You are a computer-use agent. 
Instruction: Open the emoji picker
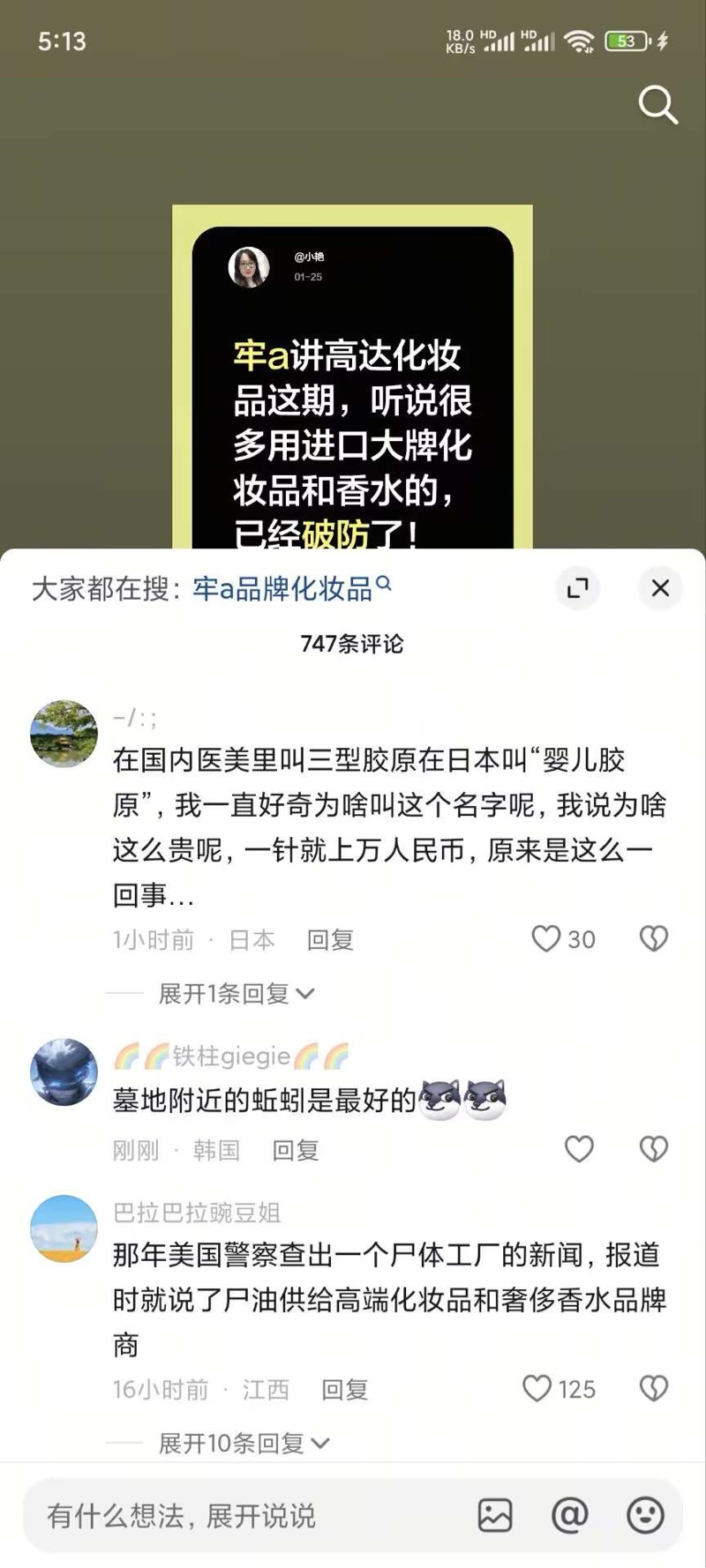tap(645, 1516)
